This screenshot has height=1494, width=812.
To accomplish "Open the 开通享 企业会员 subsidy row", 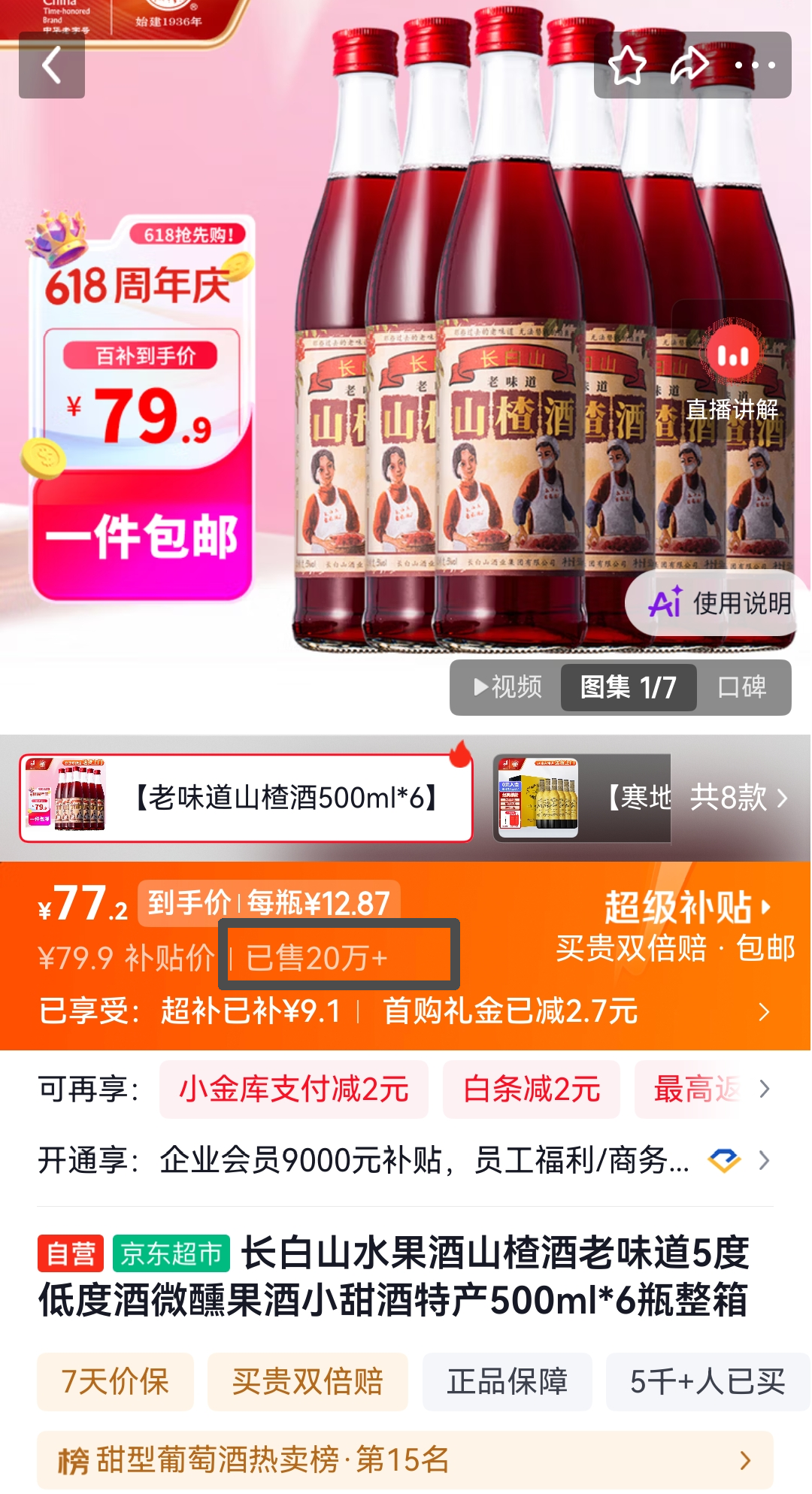I will (x=405, y=1160).
